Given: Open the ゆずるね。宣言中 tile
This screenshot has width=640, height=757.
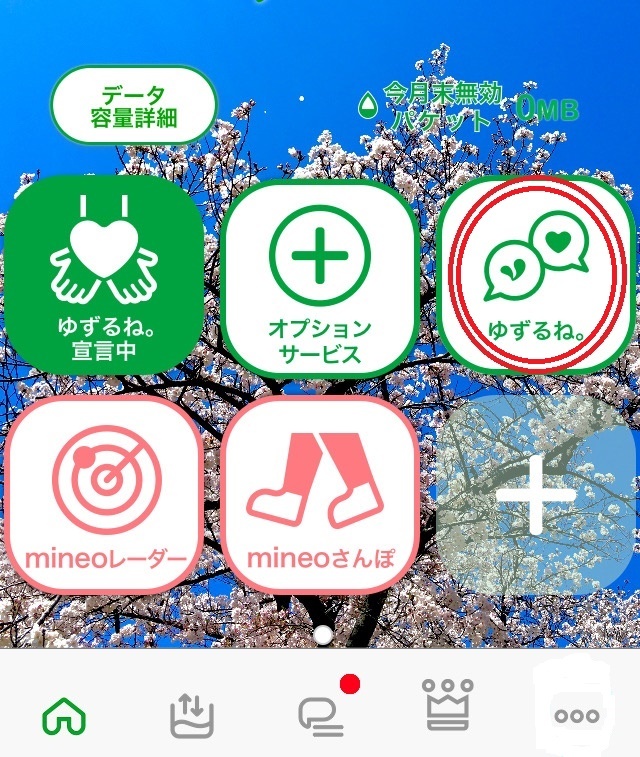Looking at the screenshot, I should [105, 275].
